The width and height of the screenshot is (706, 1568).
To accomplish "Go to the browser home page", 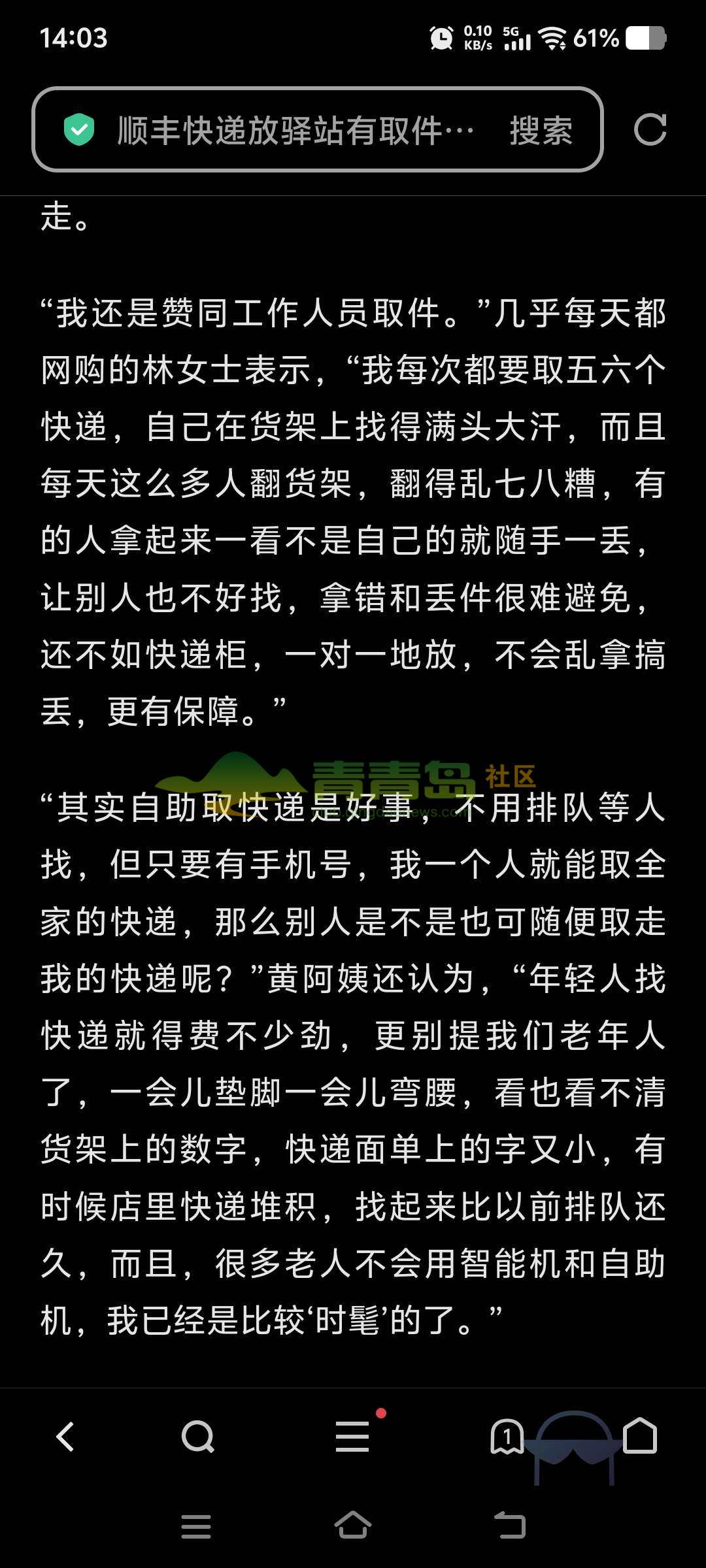I will click(639, 1437).
